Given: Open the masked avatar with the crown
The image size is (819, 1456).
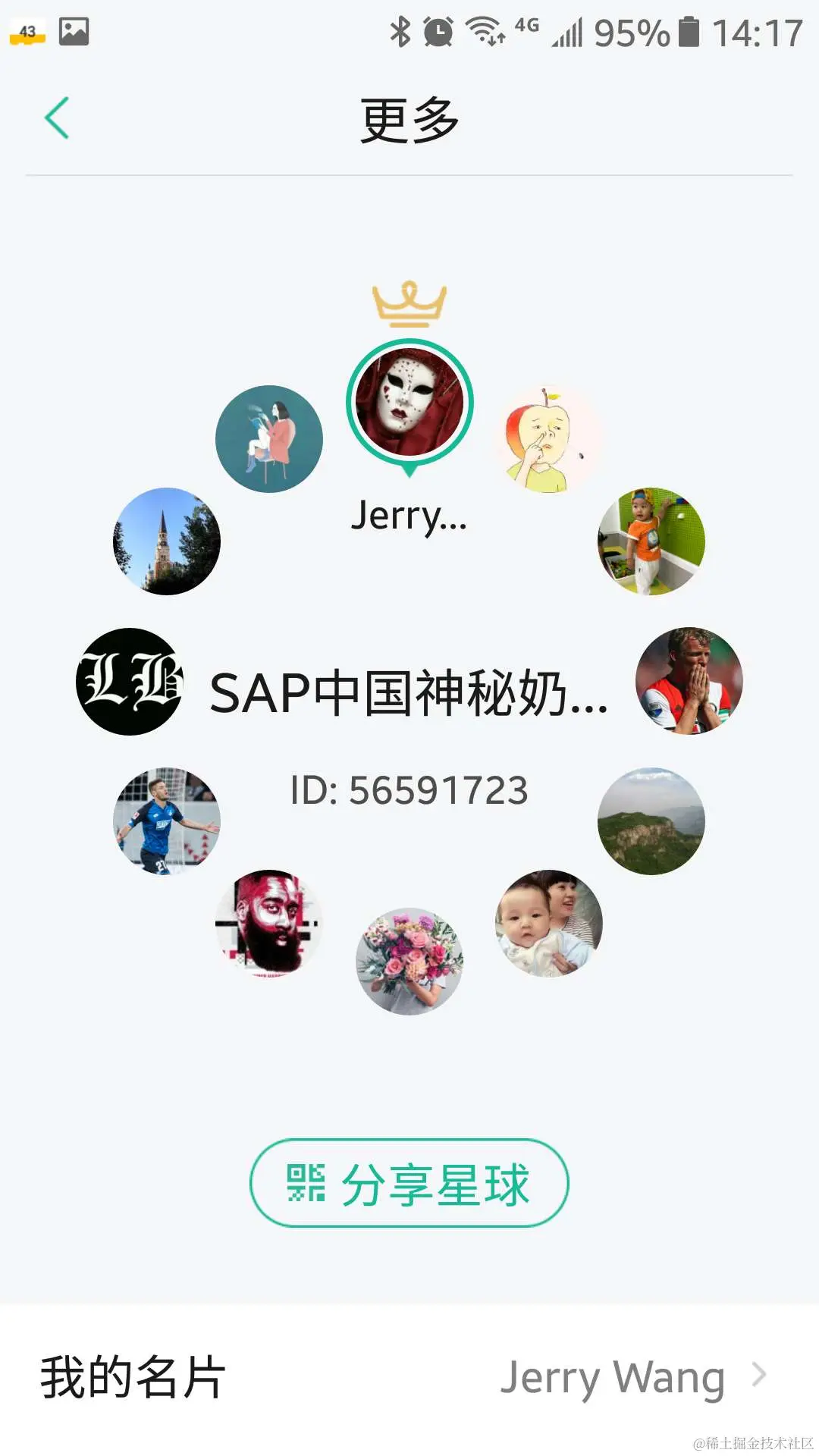Looking at the screenshot, I should point(409,402).
